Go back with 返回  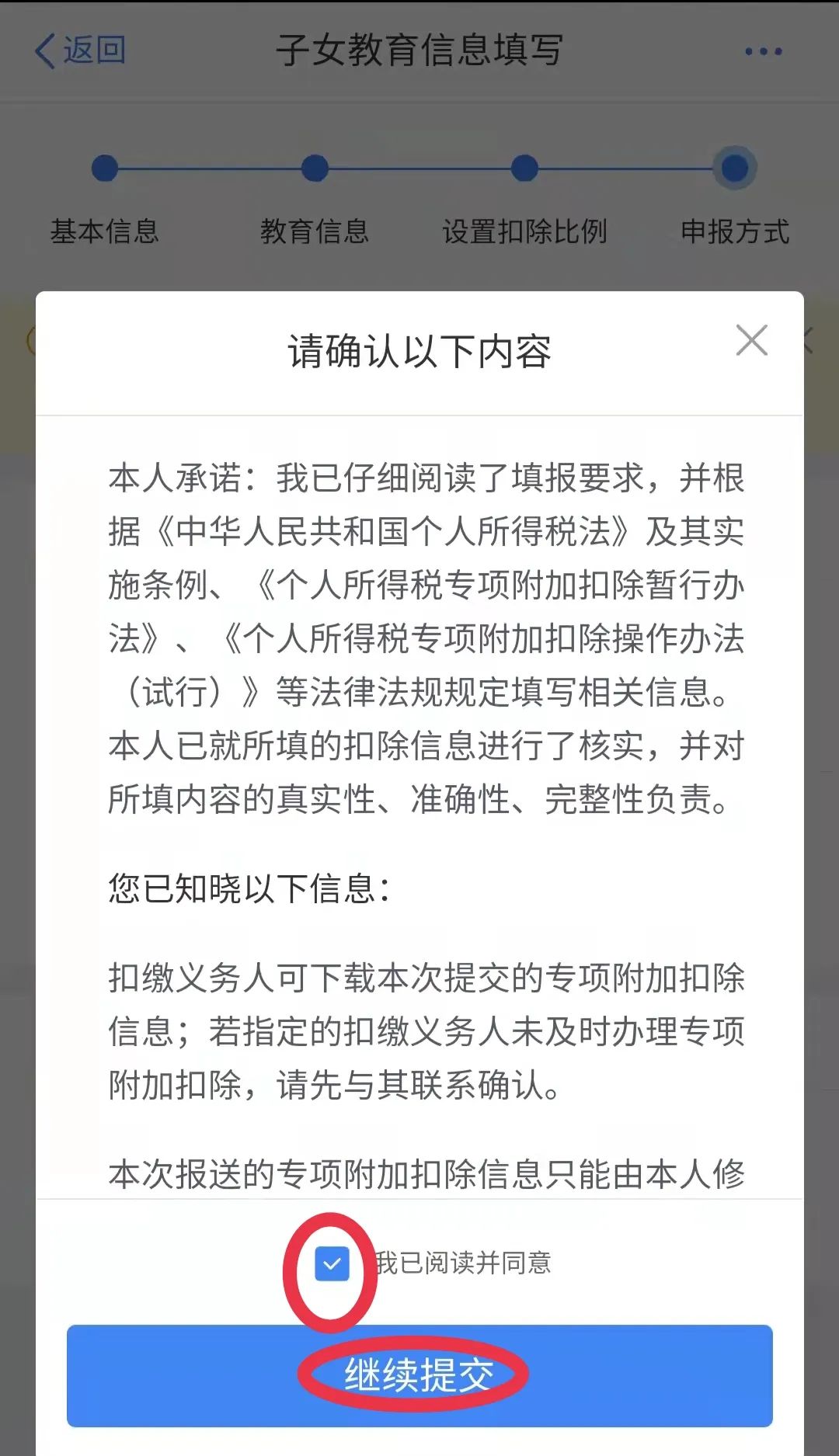[79, 50]
